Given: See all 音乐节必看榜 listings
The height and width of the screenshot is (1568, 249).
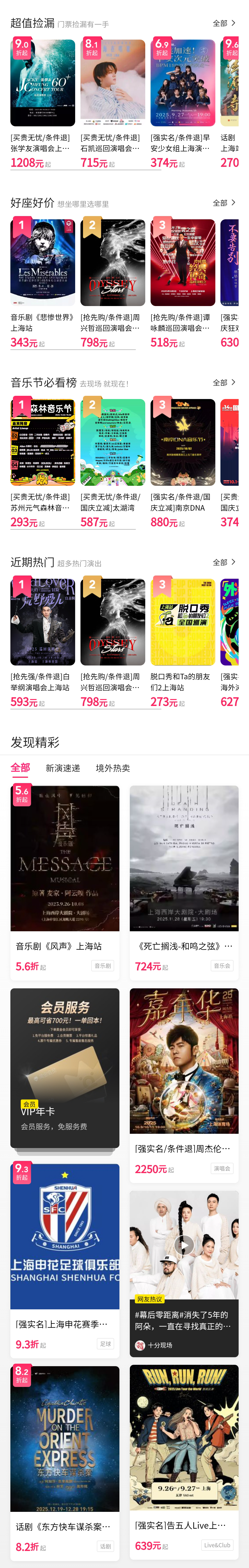Looking at the screenshot, I should pyautogui.click(x=223, y=382).
